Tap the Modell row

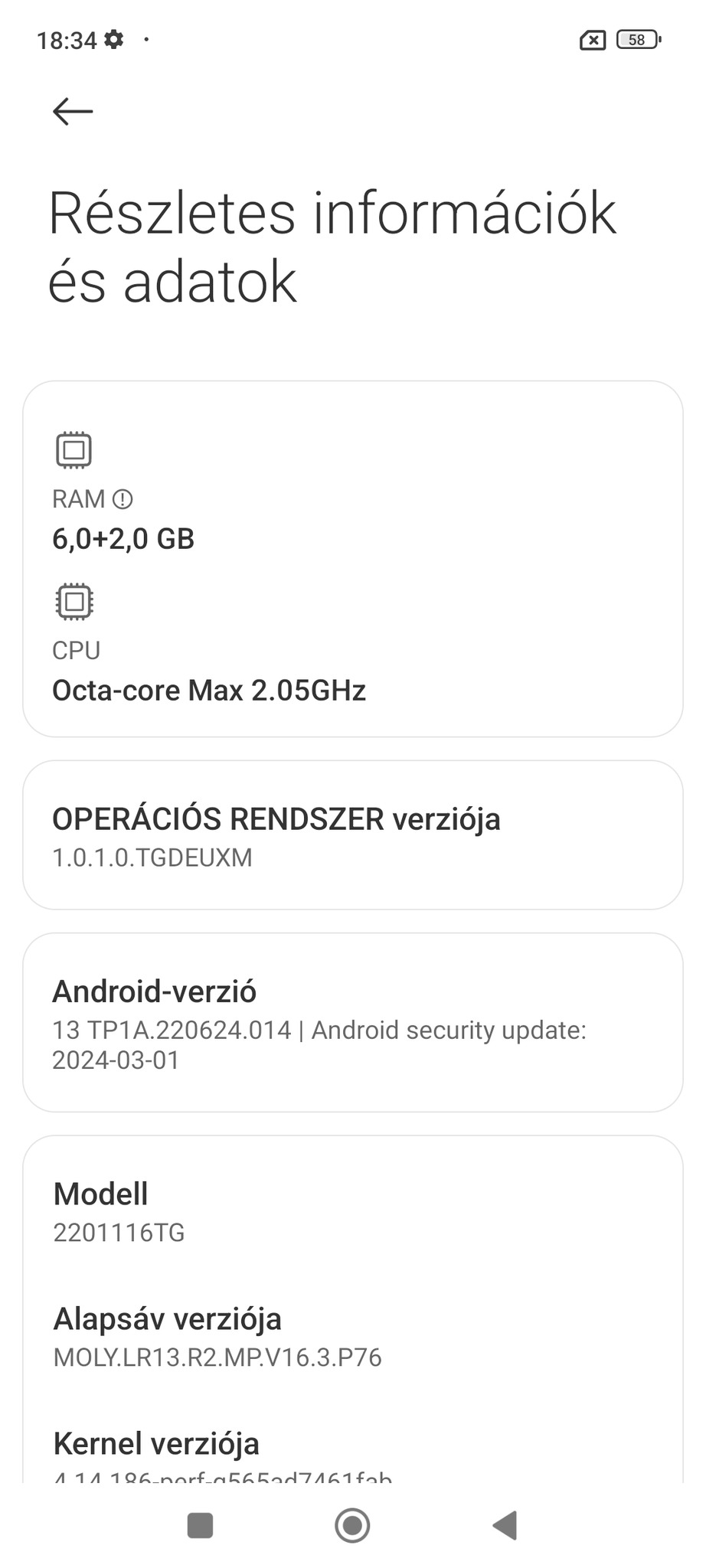352,1211
